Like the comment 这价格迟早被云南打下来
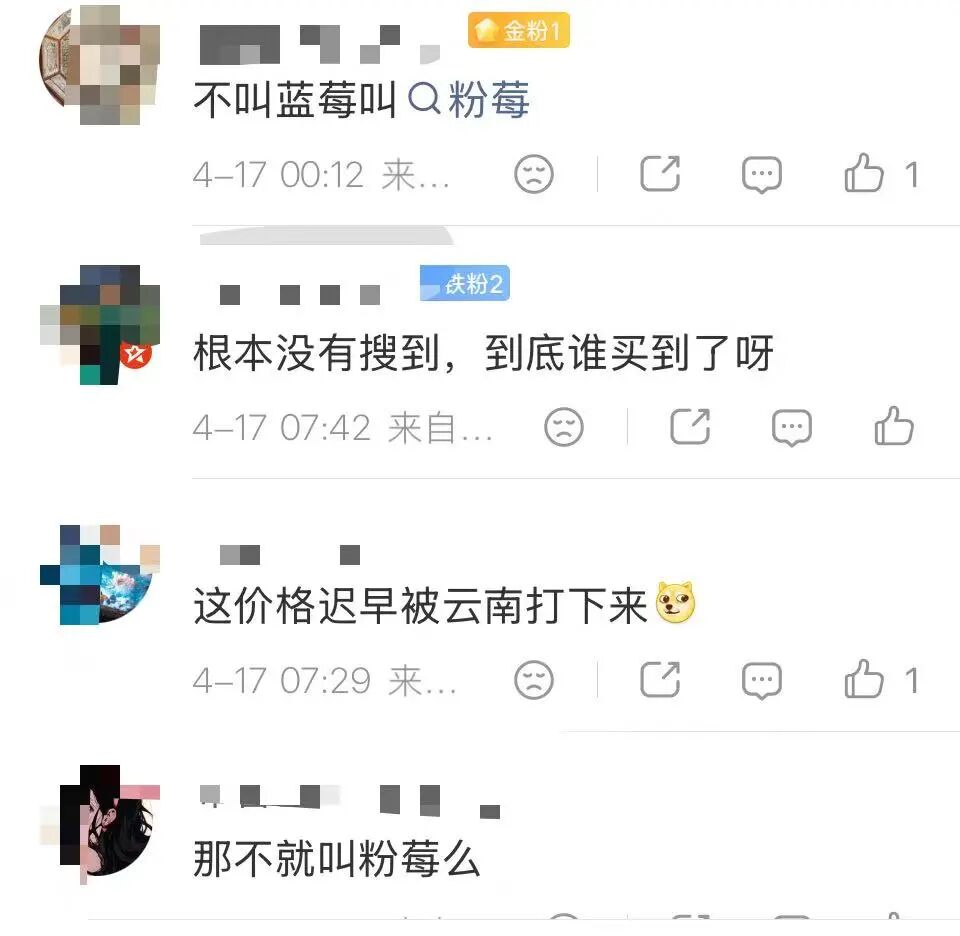 click(864, 681)
